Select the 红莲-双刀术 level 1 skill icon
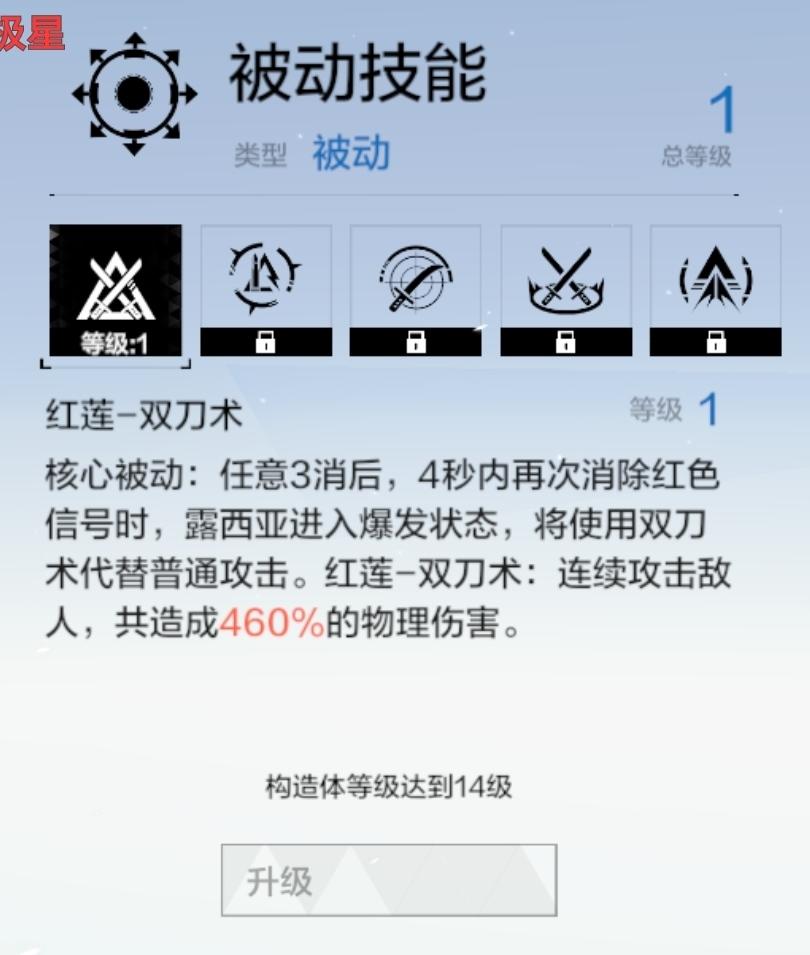Image resolution: width=810 pixels, height=955 pixels. pos(116,290)
